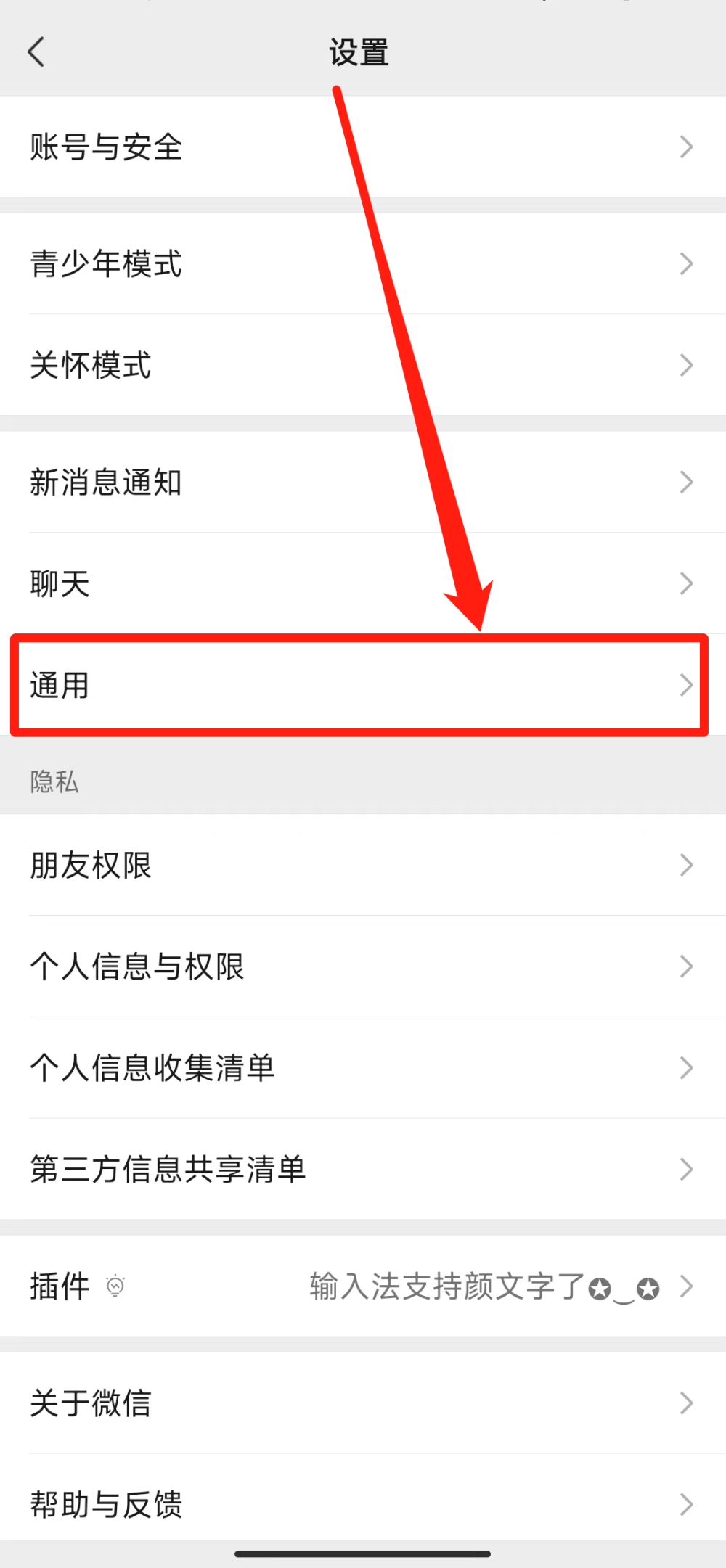
Task: View 个人信息收集清单
Action: (363, 1068)
